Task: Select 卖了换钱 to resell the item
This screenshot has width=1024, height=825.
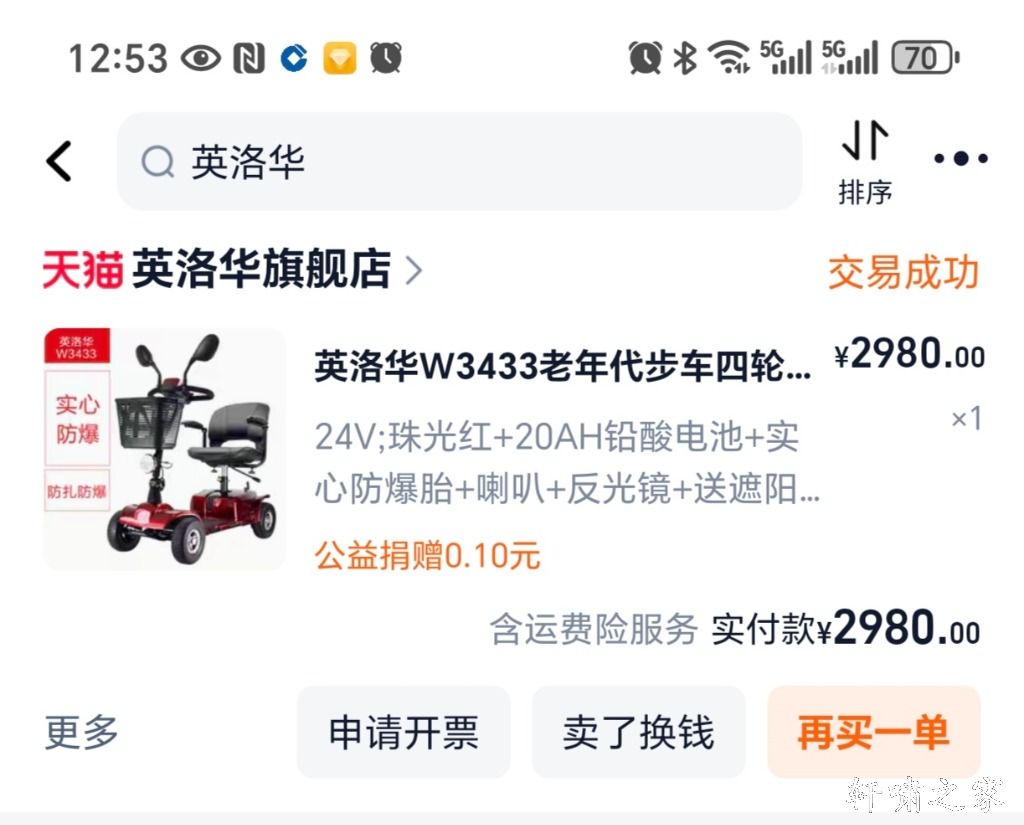Action: click(x=638, y=733)
